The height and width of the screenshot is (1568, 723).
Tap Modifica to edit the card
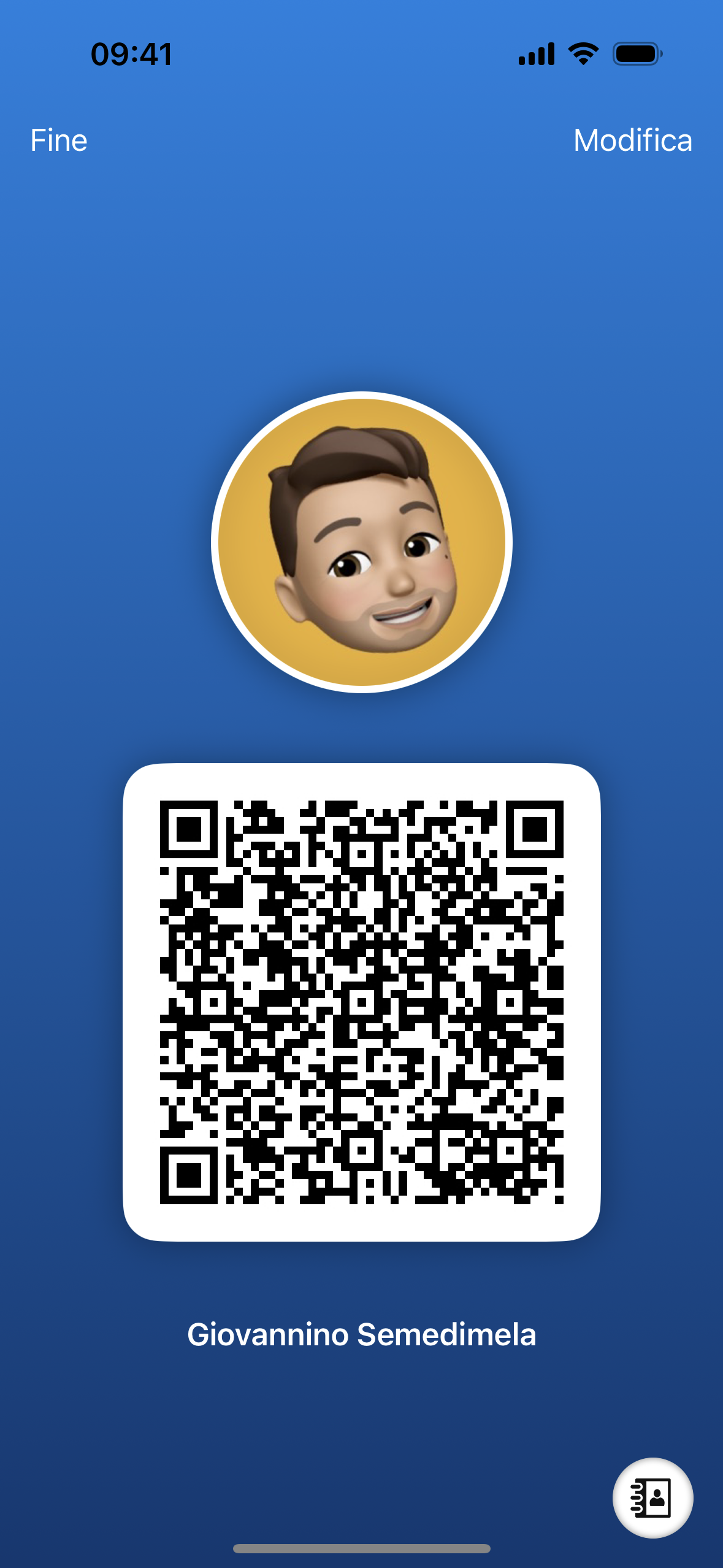(x=632, y=140)
